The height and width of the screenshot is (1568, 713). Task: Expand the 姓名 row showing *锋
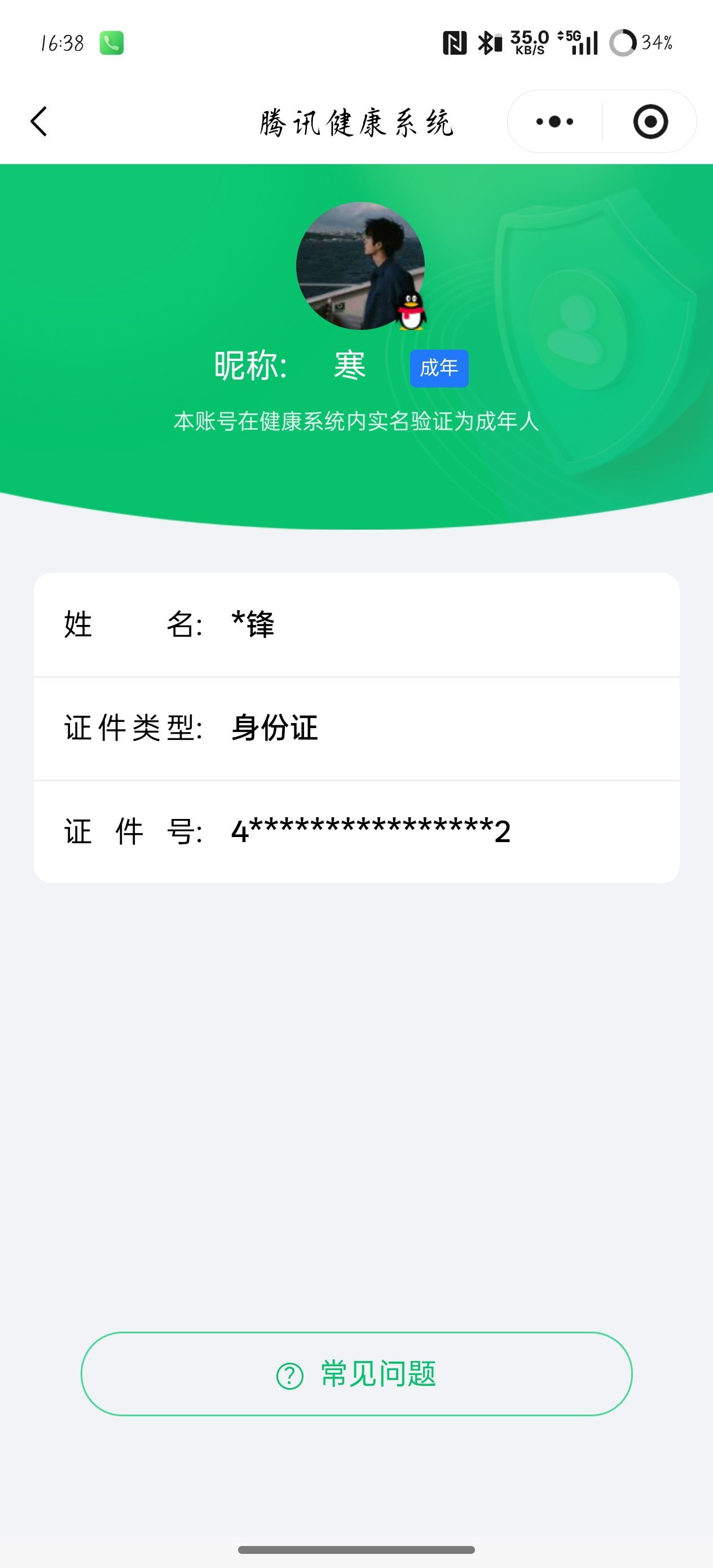pyautogui.click(x=356, y=624)
